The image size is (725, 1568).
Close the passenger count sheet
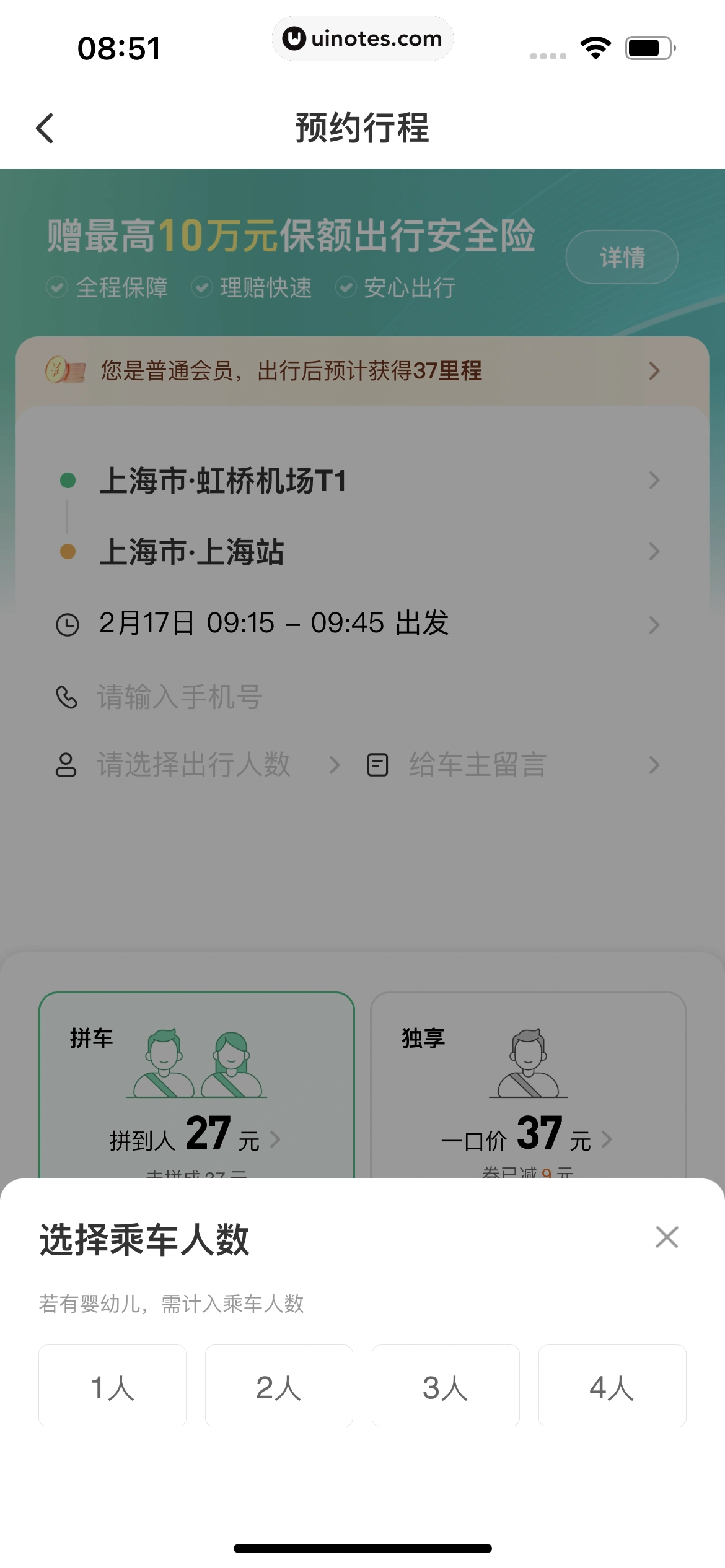[x=667, y=1237]
